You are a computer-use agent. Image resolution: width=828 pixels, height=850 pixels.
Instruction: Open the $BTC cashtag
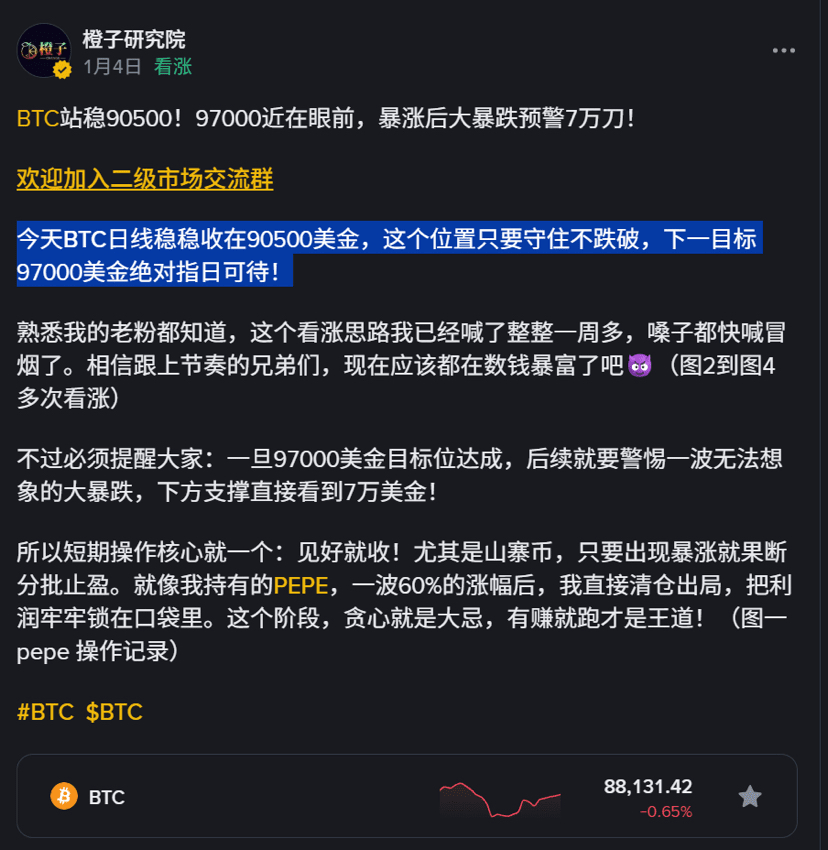pyautogui.click(x=114, y=712)
